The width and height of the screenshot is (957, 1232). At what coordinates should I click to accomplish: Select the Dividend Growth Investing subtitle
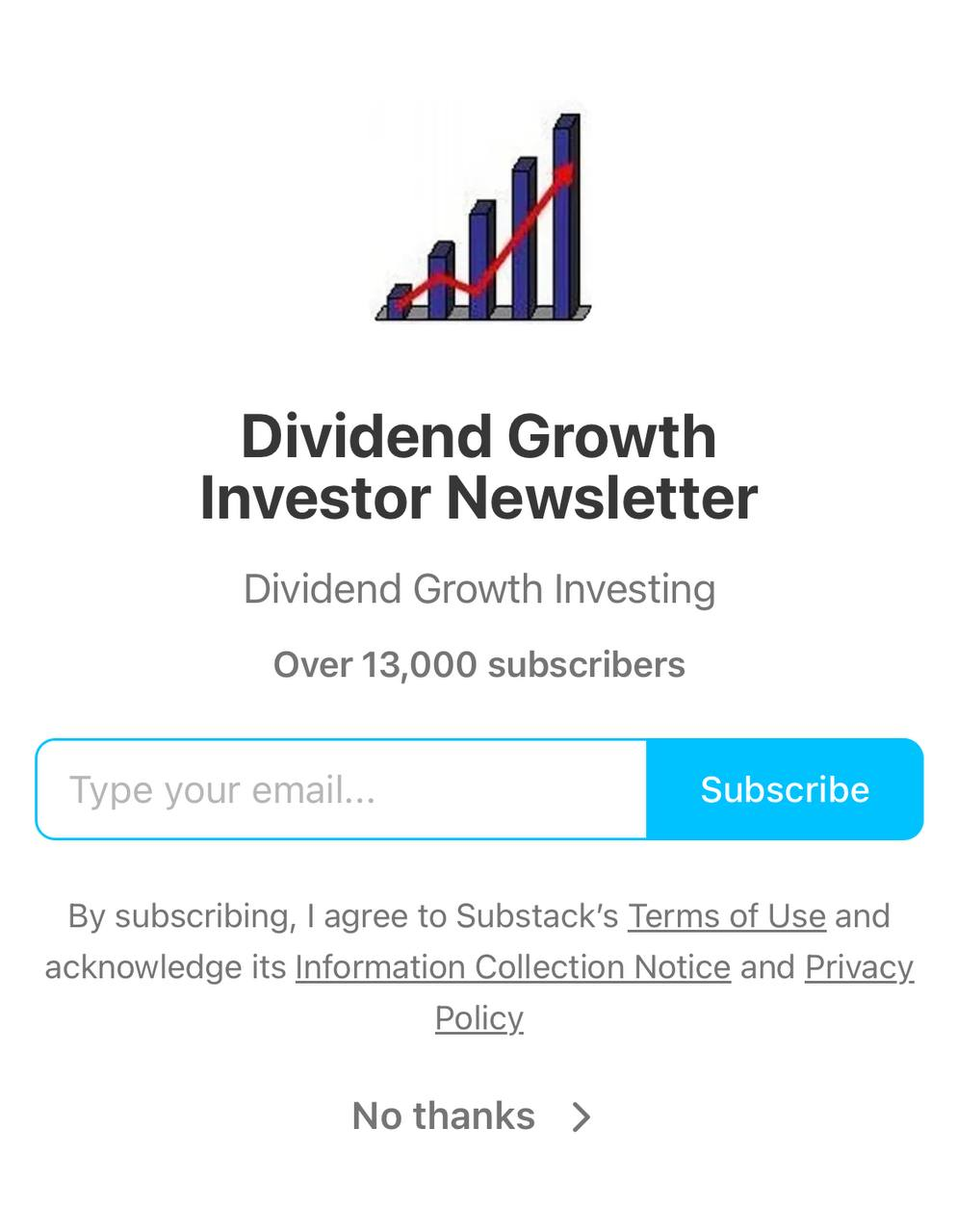pyautogui.click(x=478, y=589)
